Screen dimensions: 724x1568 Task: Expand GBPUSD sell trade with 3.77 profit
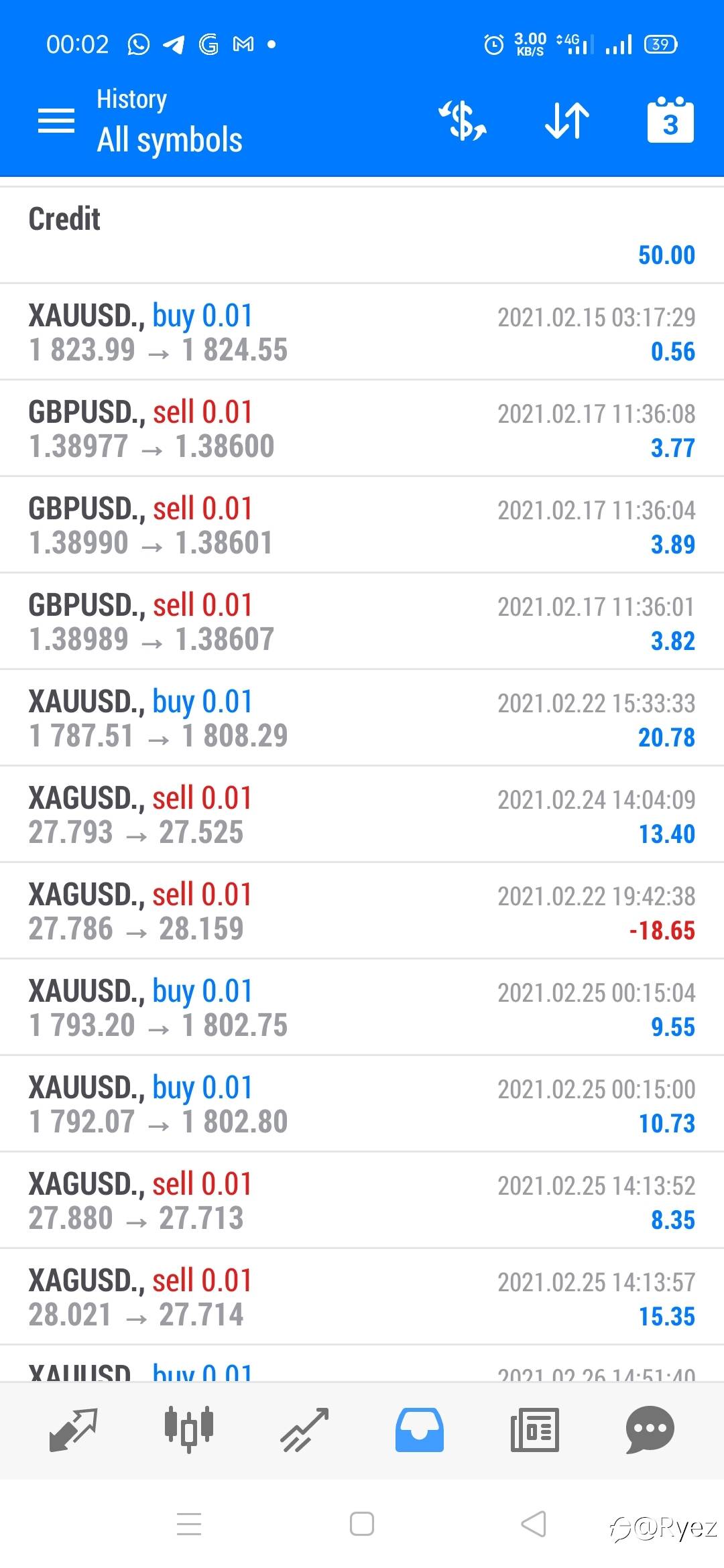click(x=362, y=429)
